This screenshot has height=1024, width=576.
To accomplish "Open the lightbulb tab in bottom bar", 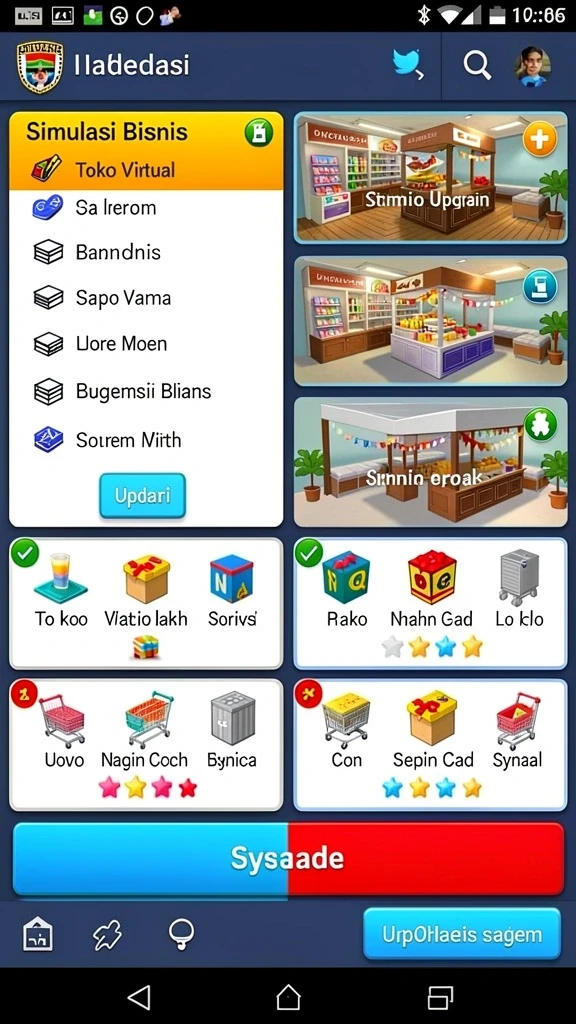I will pos(181,935).
